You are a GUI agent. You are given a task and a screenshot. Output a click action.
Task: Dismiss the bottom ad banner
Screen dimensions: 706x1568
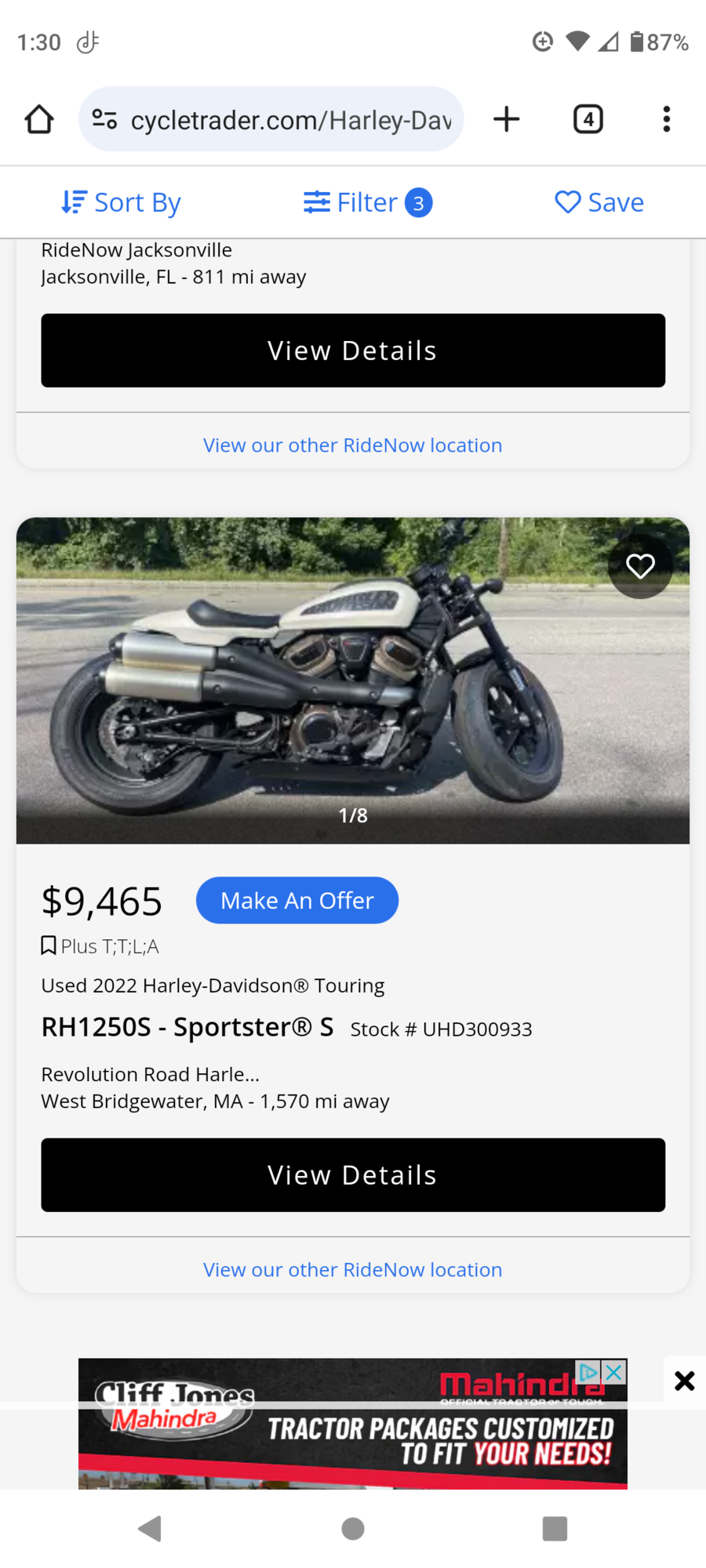[684, 1381]
